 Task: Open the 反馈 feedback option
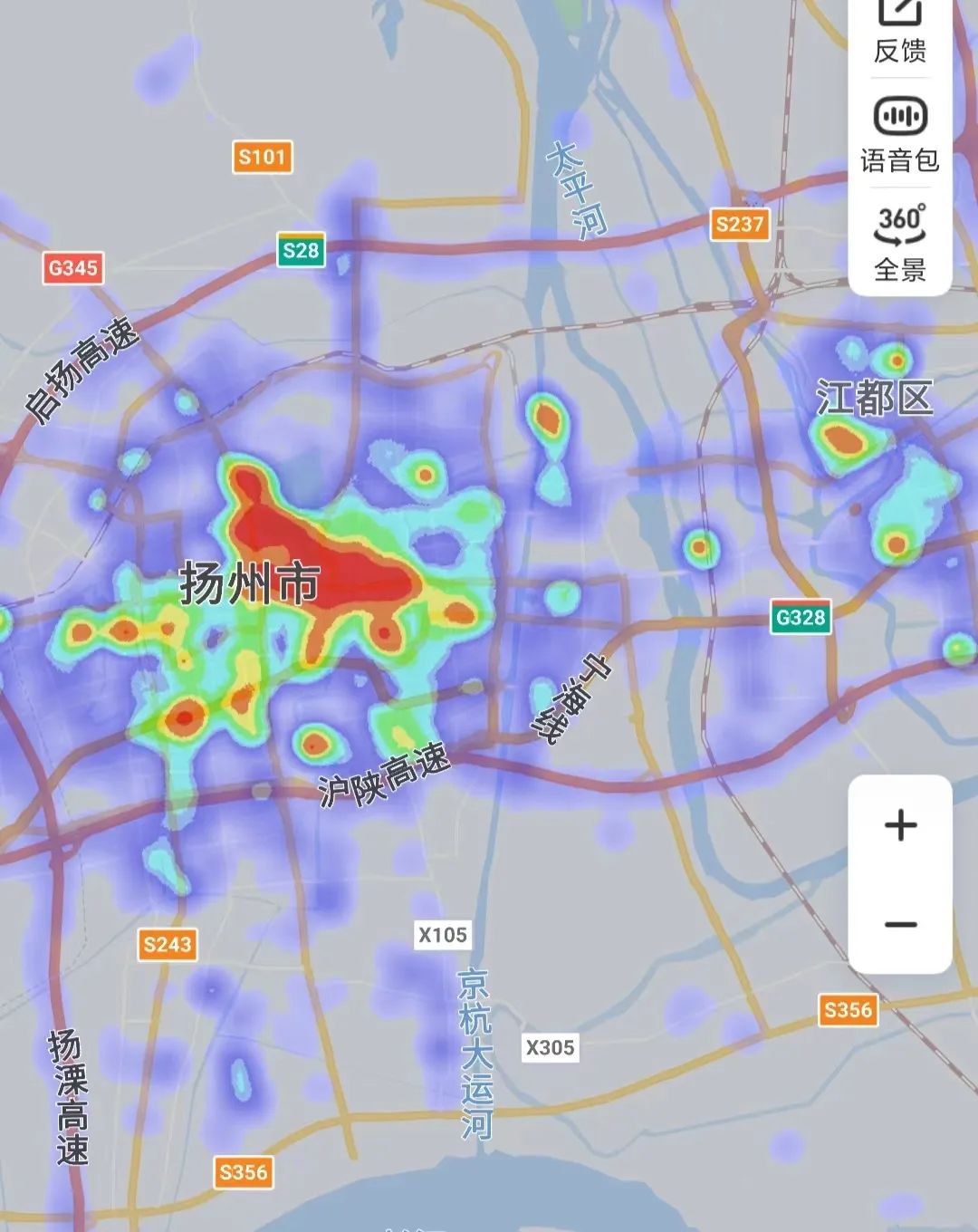(899, 32)
